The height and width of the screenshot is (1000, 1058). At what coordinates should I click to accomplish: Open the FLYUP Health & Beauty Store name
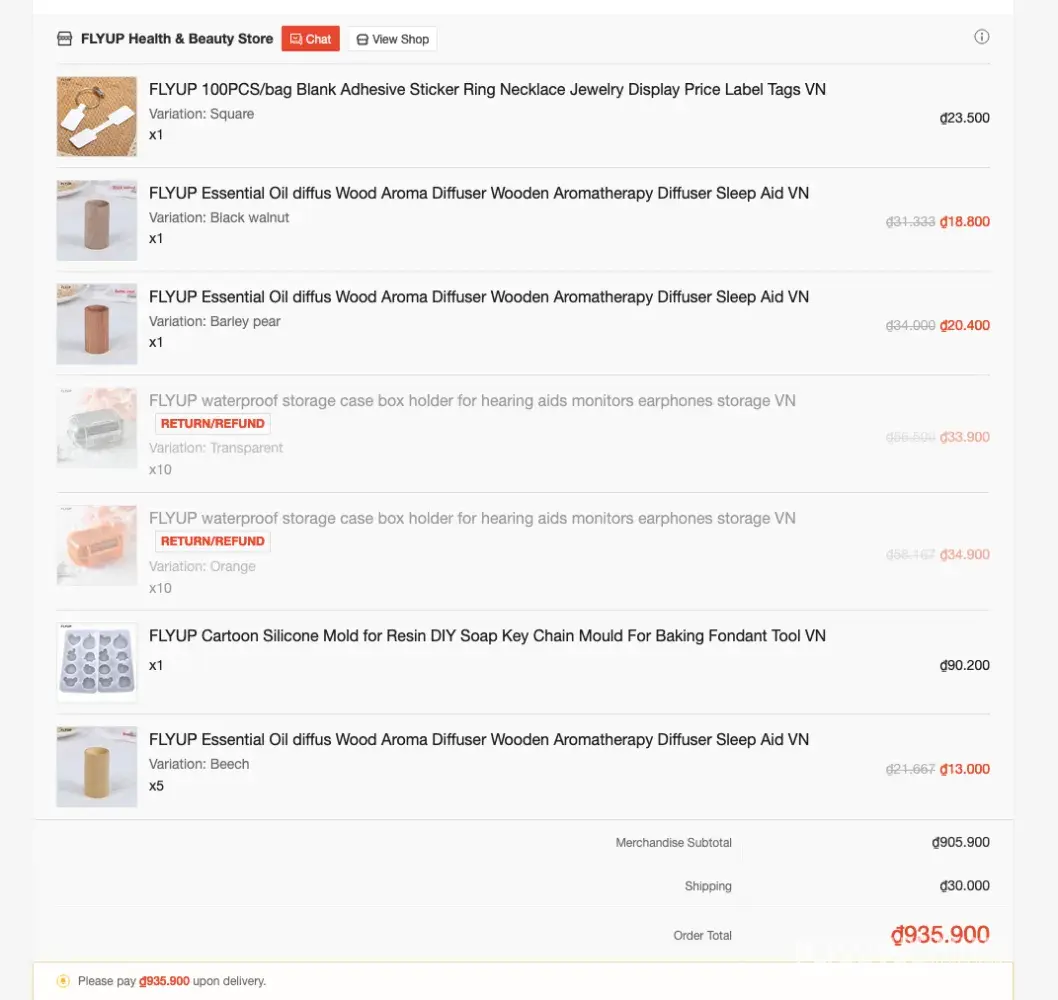coord(176,39)
